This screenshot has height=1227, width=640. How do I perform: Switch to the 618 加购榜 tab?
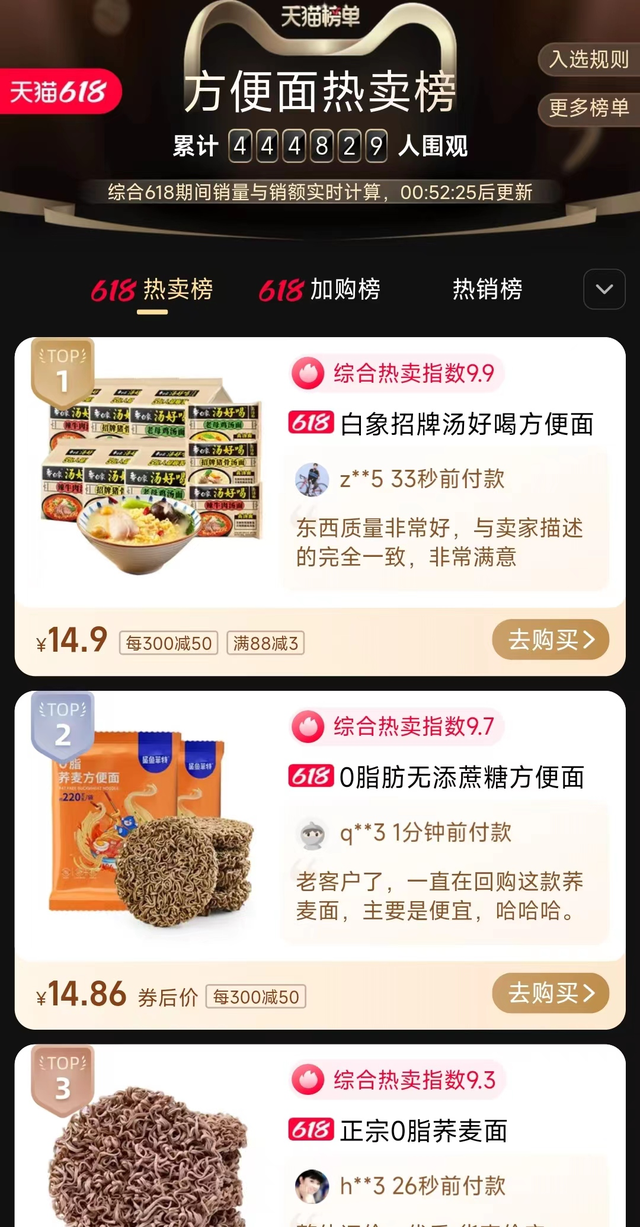coord(320,290)
